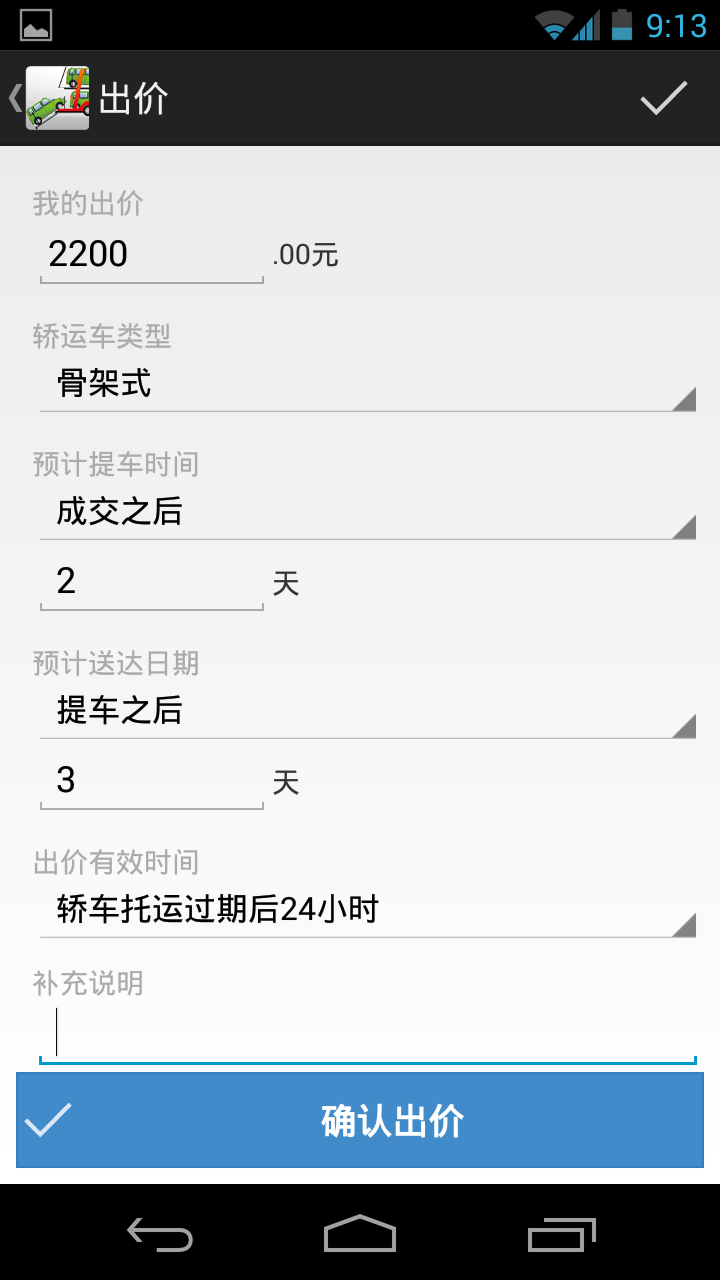
Task: Edit the pickup days field showing 2
Action: pos(152,582)
